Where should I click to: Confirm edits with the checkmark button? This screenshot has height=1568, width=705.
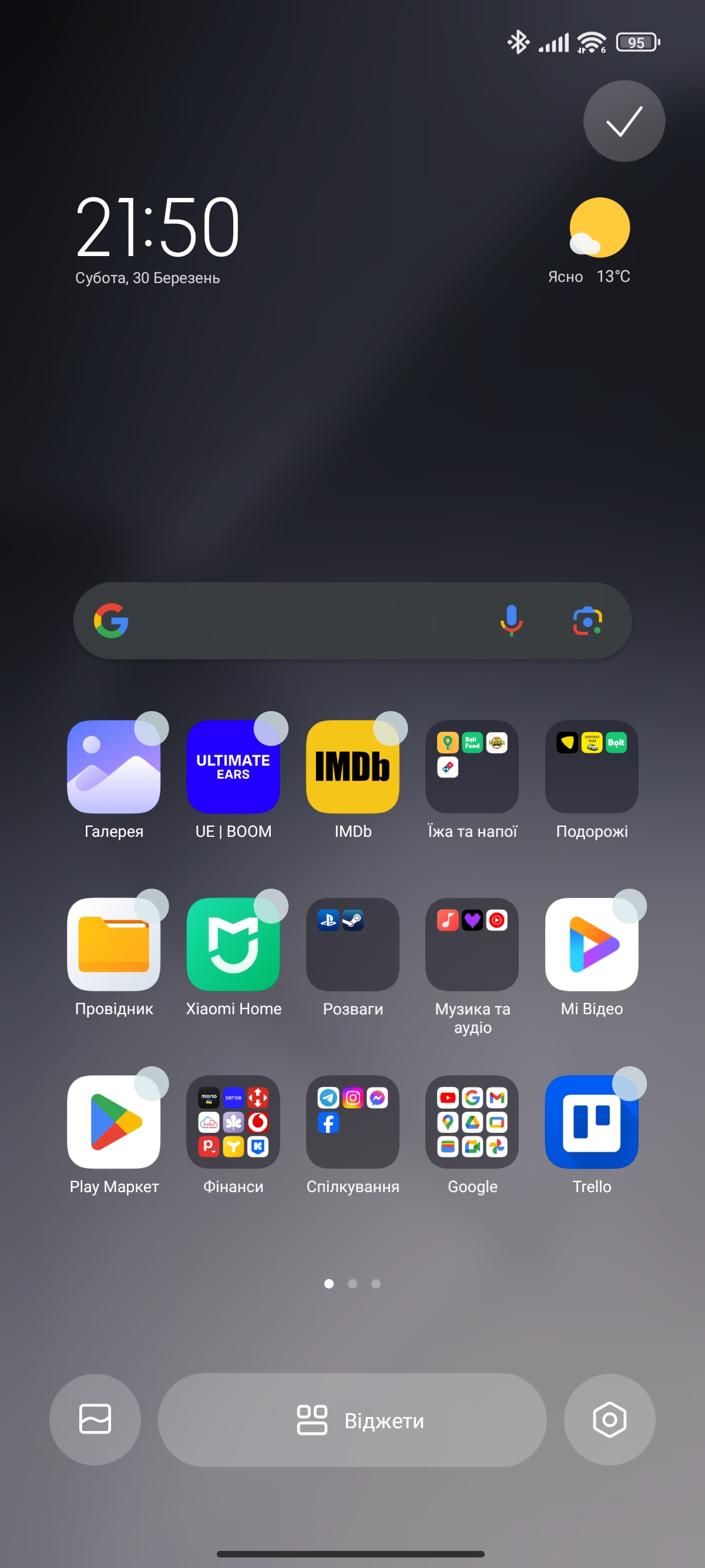[624, 121]
